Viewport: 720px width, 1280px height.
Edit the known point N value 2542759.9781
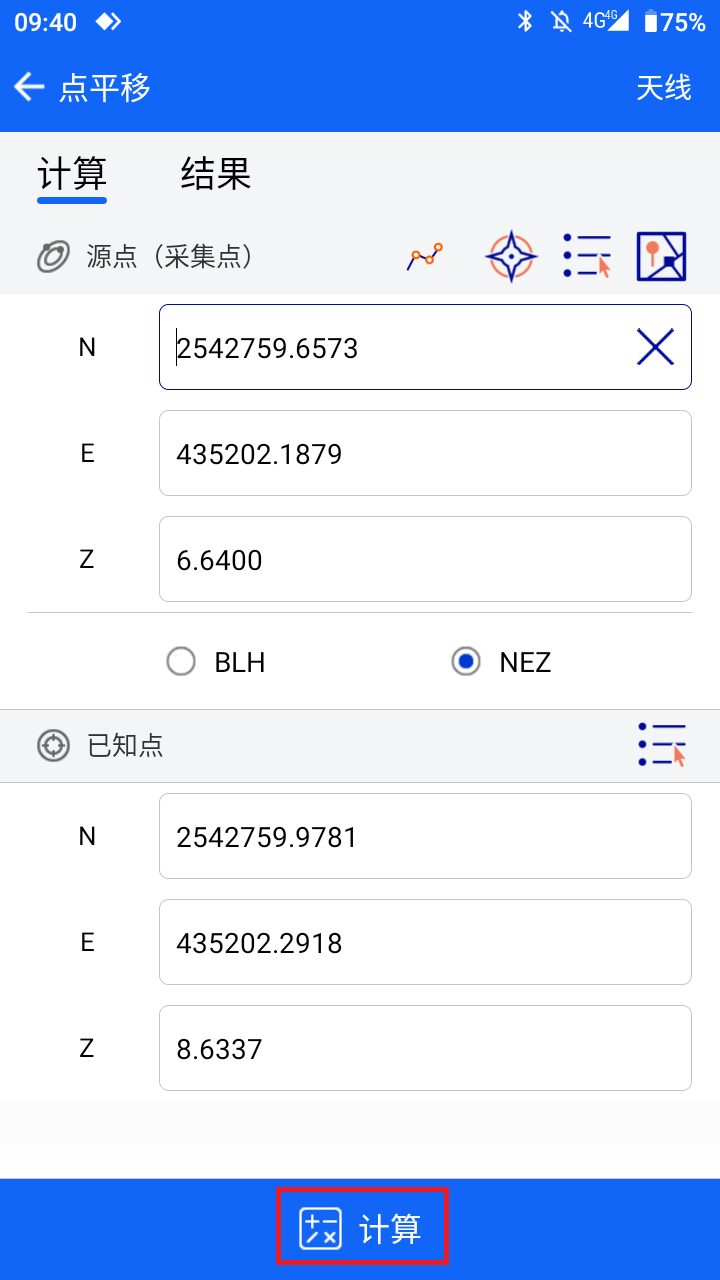tap(425, 836)
